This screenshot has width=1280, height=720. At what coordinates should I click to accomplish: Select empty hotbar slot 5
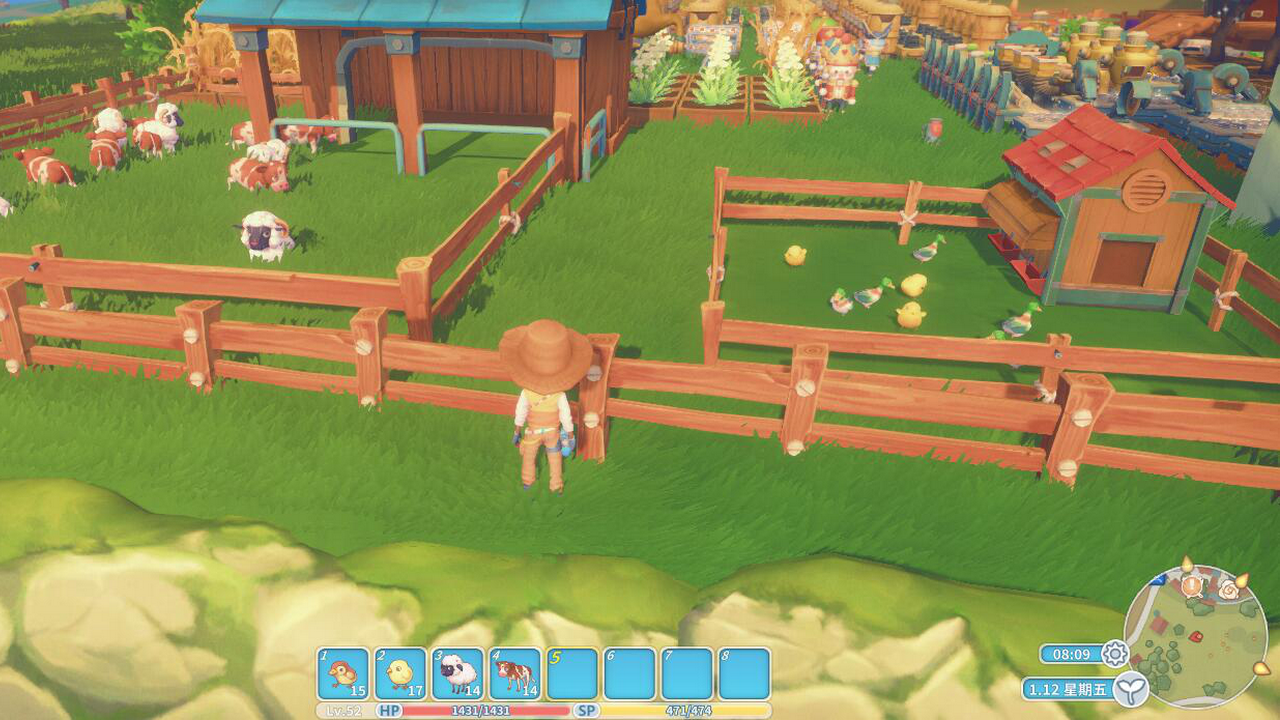pyautogui.click(x=572, y=673)
